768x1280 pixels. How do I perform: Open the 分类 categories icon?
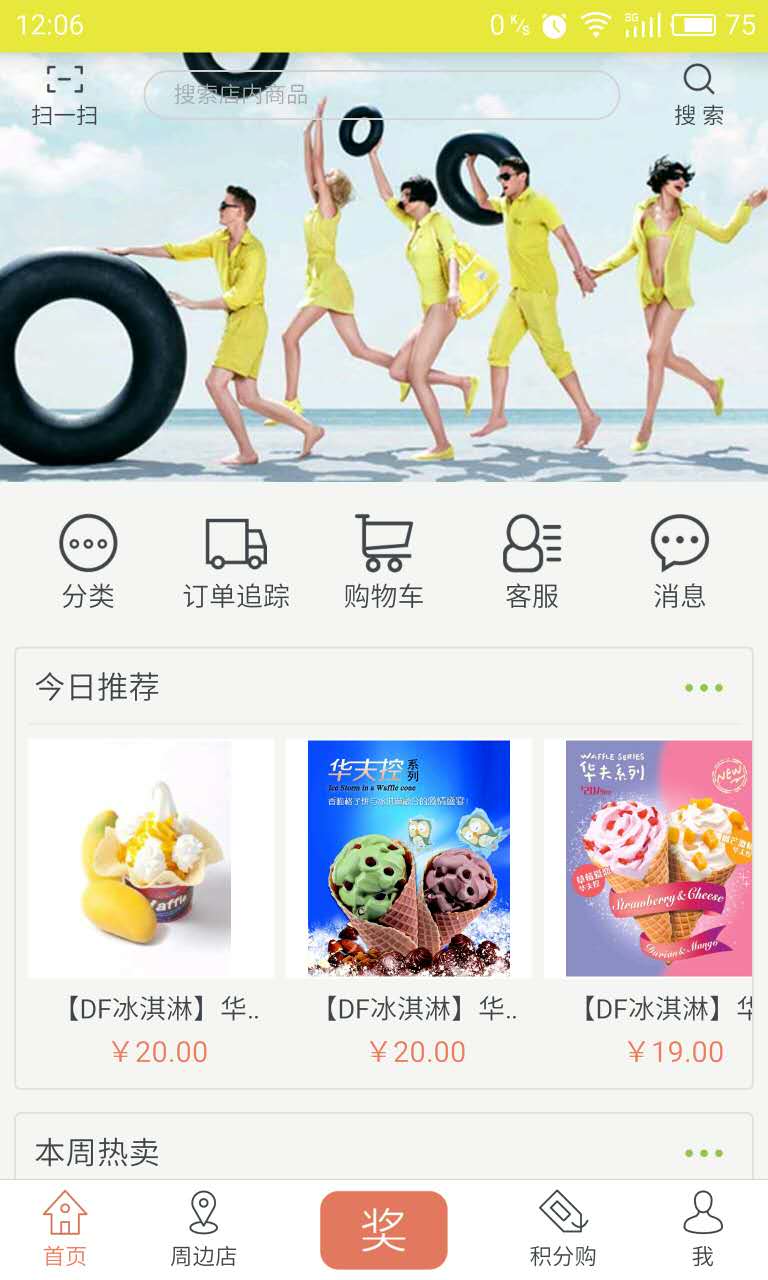pyautogui.click(x=88, y=558)
